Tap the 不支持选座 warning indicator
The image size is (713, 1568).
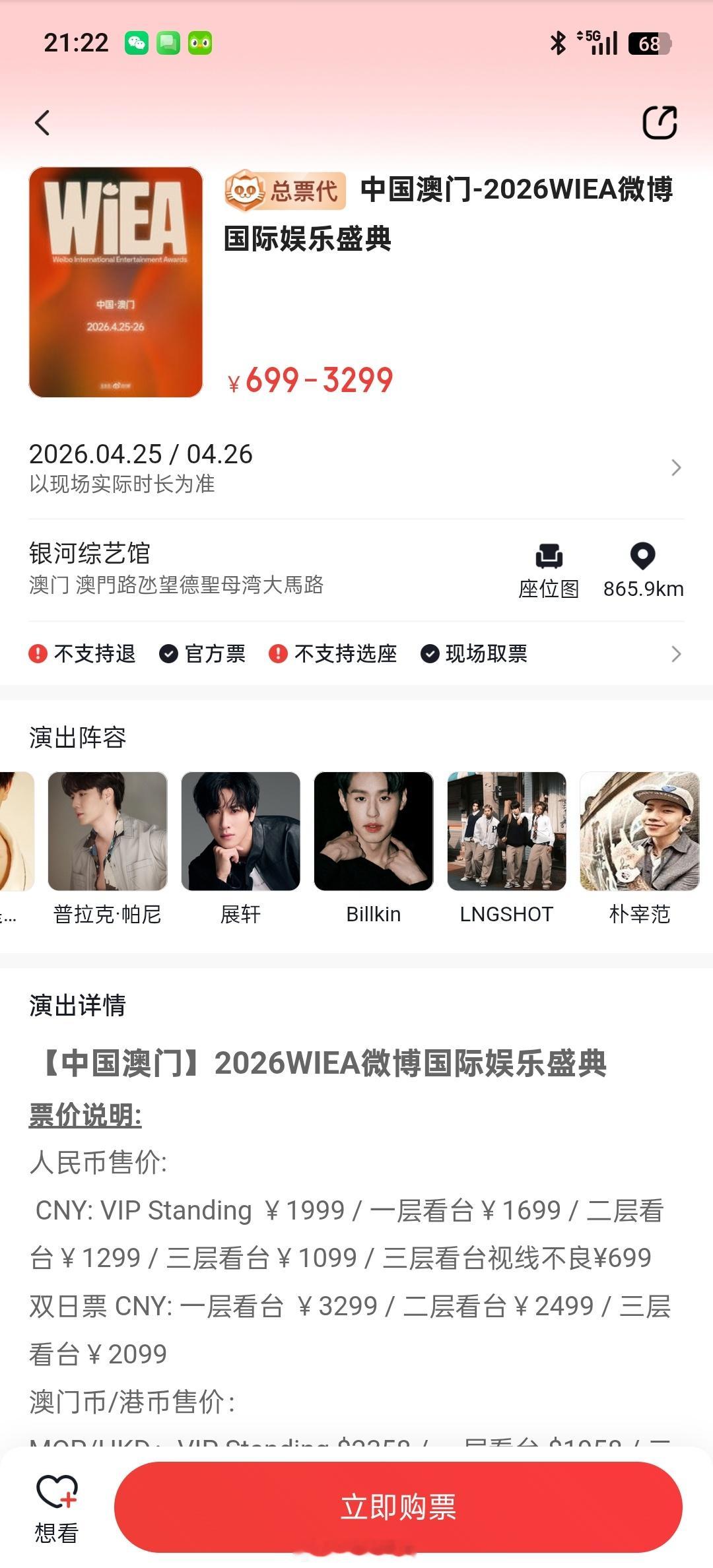[278, 654]
